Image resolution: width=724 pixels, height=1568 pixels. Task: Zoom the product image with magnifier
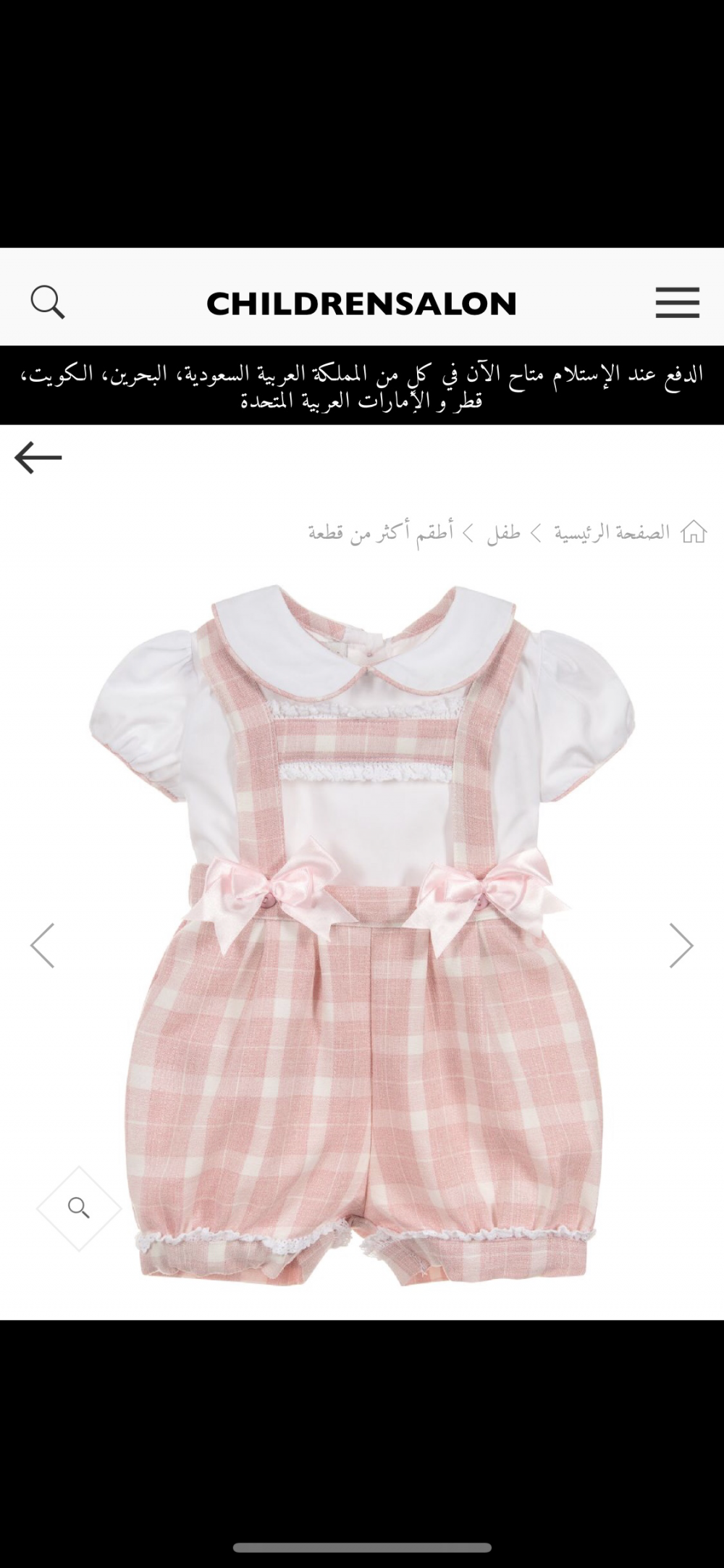(x=78, y=1208)
